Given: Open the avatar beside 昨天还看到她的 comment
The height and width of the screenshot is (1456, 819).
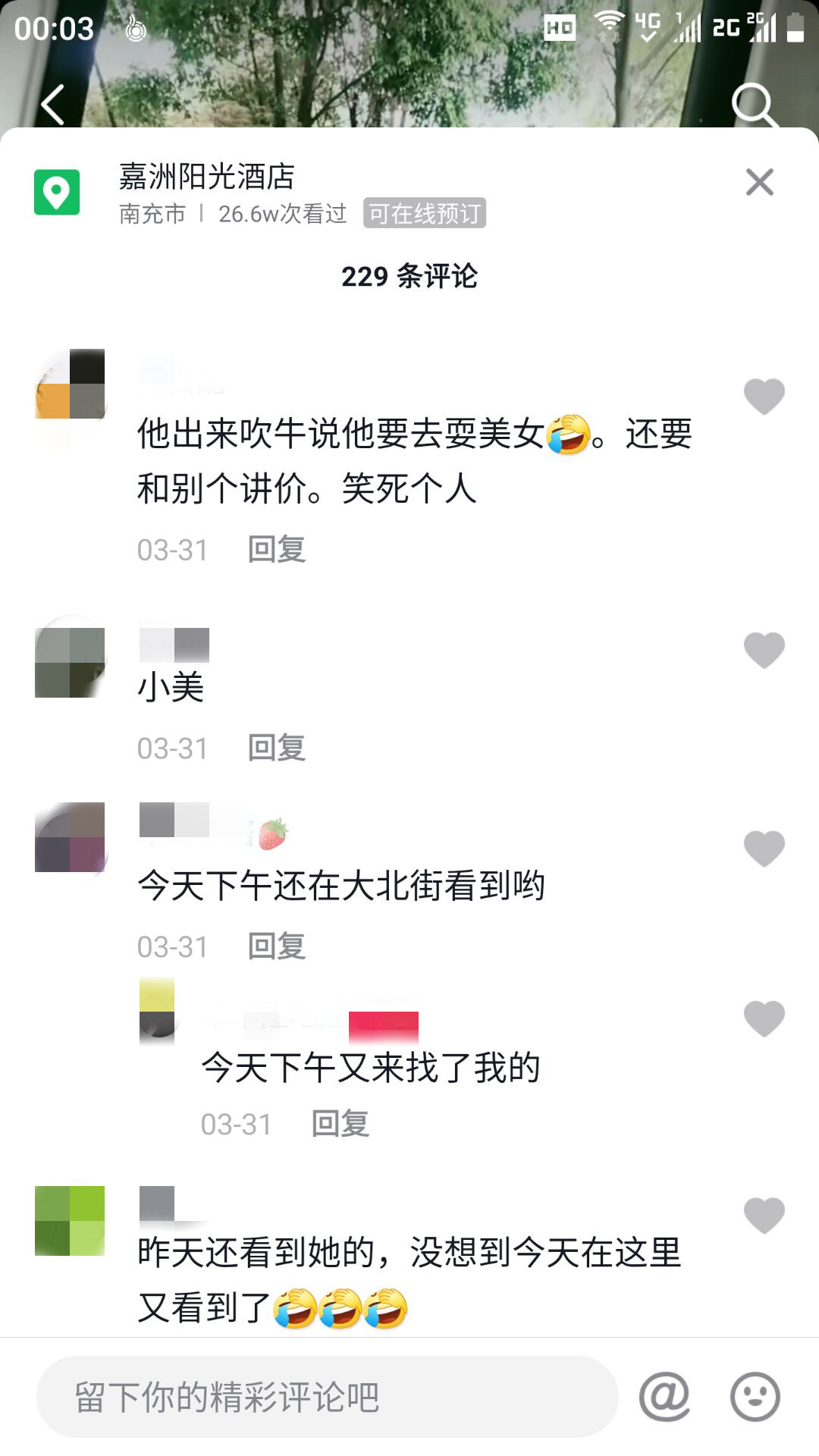Looking at the screenshot, I should (70, 1220).
